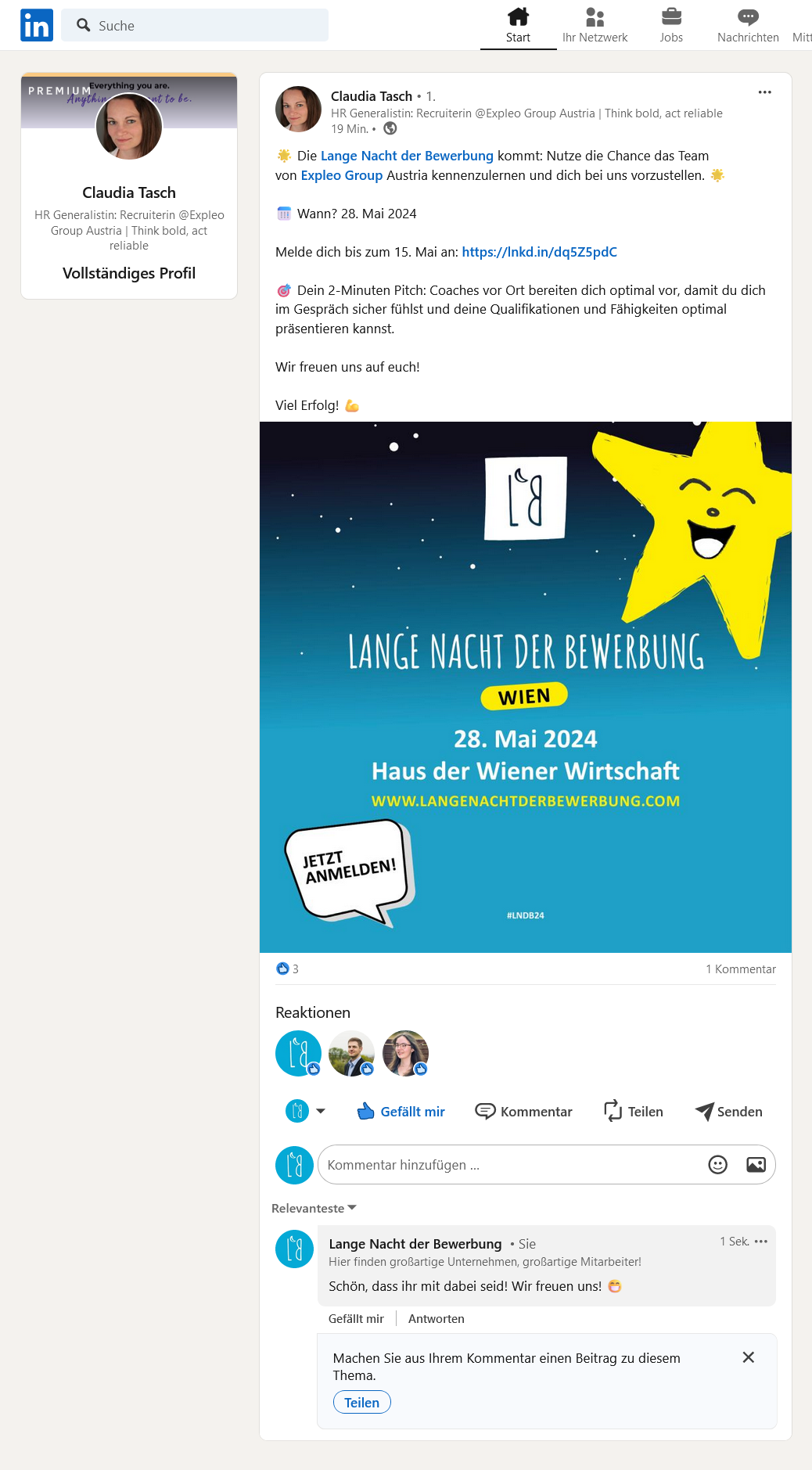
Task: Change the Relevanteste comment sorting
Action: coord(314,1209)
